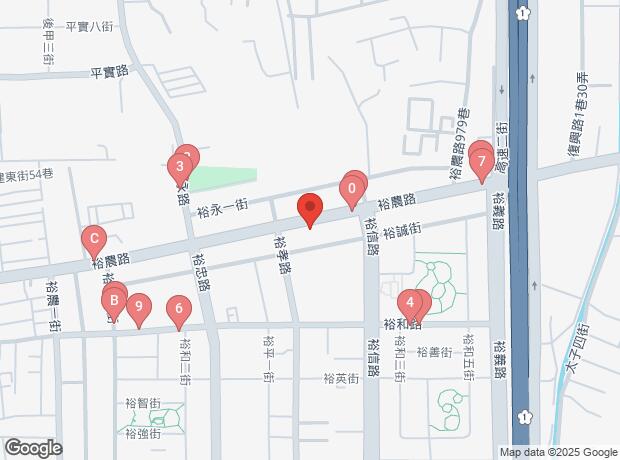Open map marker number 7
The image size is (620, 460).
pyautogui.click(x=482, y=160)
